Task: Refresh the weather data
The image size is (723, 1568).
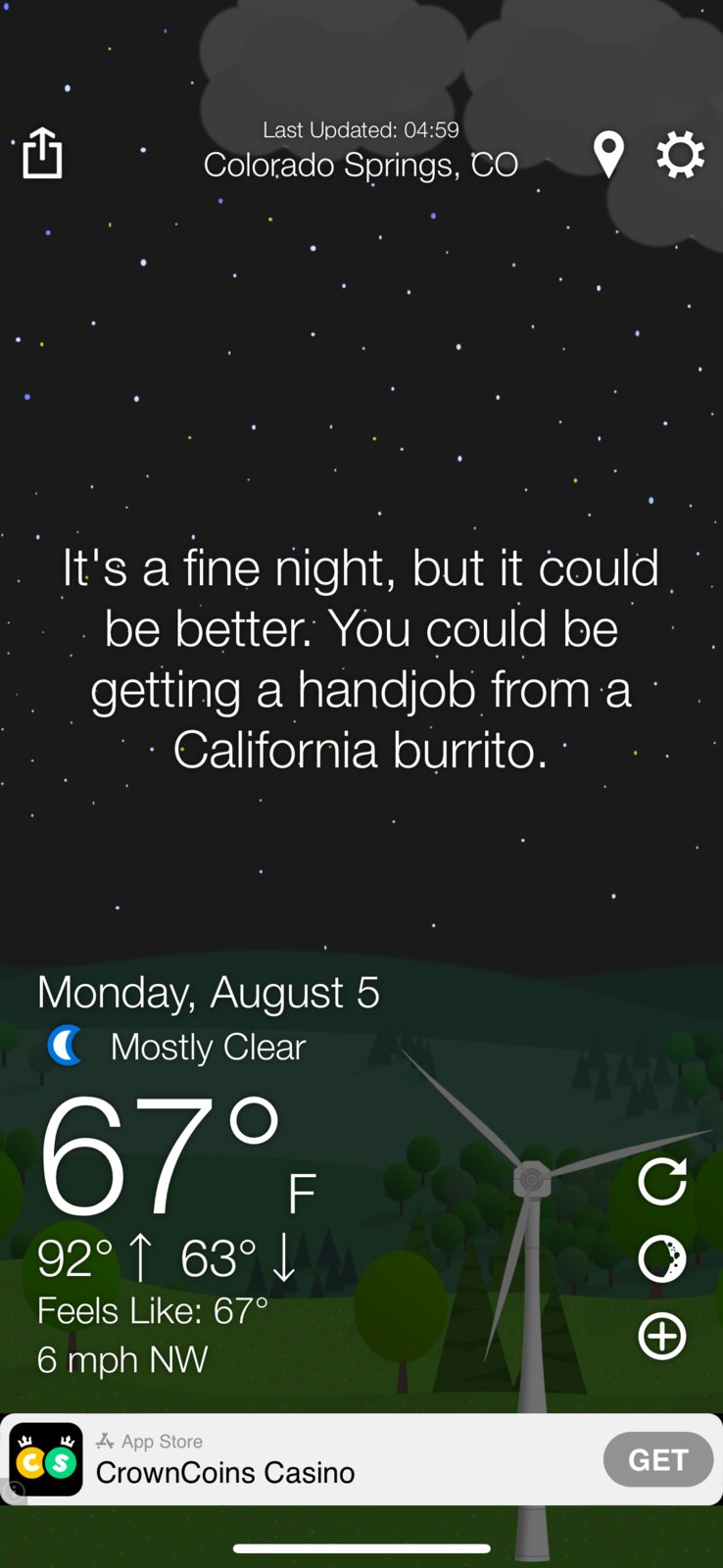Action: coord(662,1181)
